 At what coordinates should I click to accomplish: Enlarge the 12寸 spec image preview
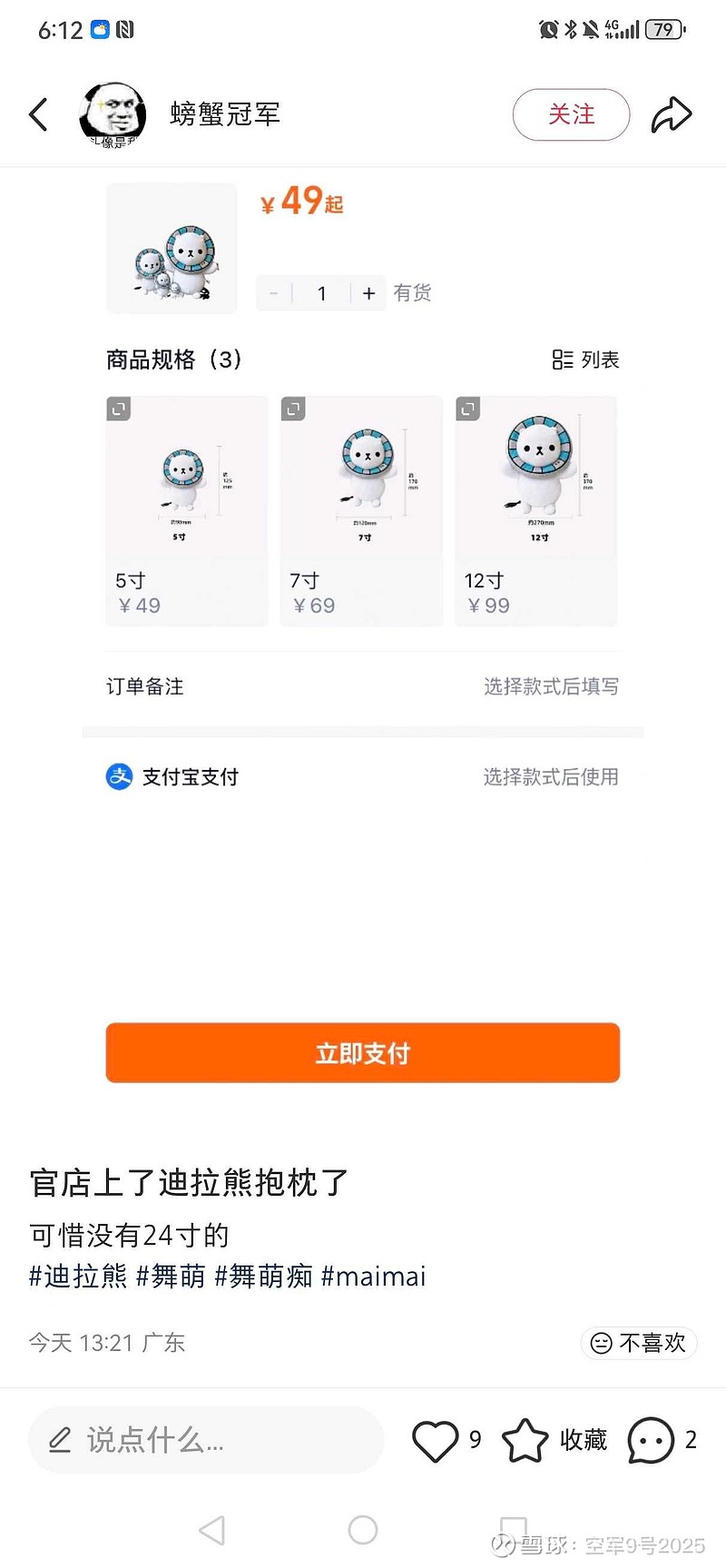(x=467, y=409)
